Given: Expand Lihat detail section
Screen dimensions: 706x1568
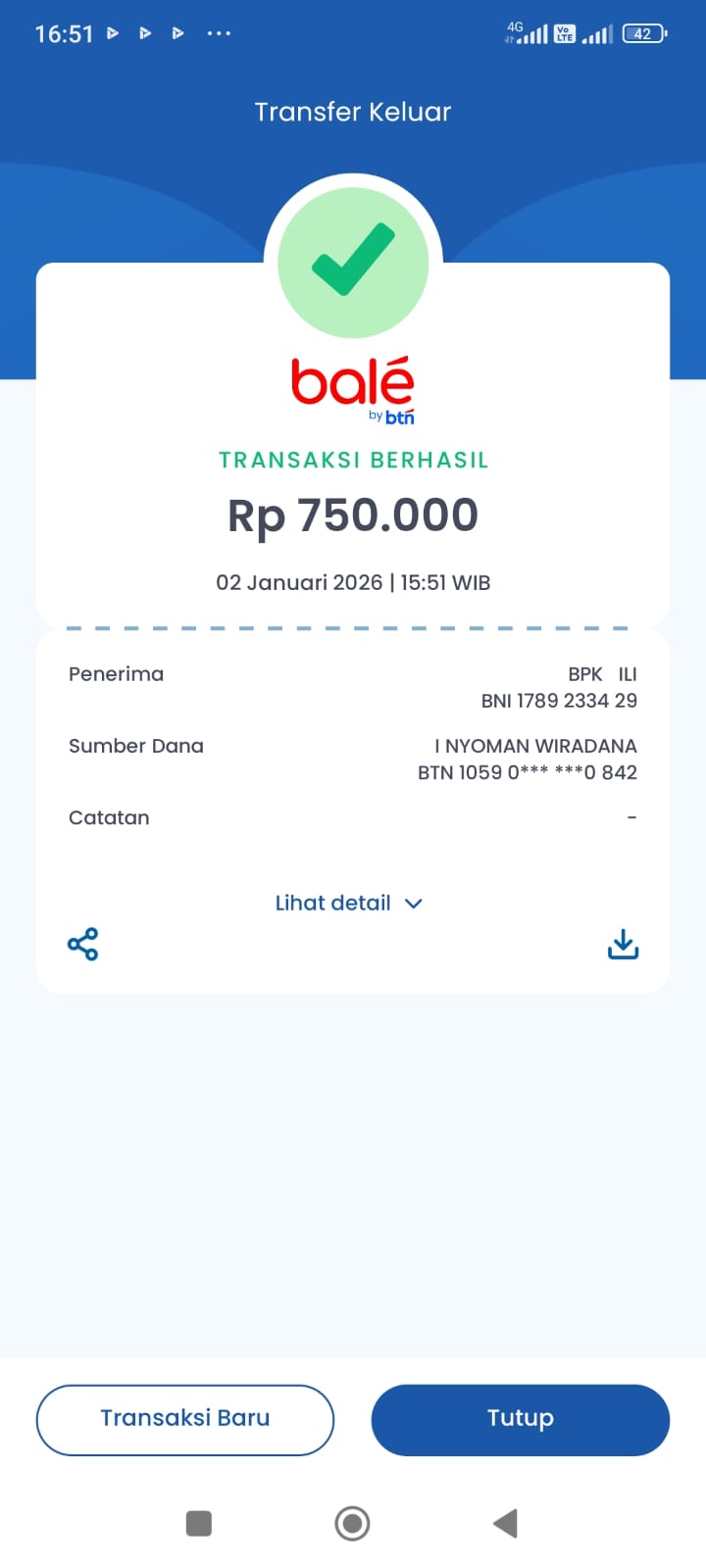Looking at the screenshot, I should [x=349, y=904].
